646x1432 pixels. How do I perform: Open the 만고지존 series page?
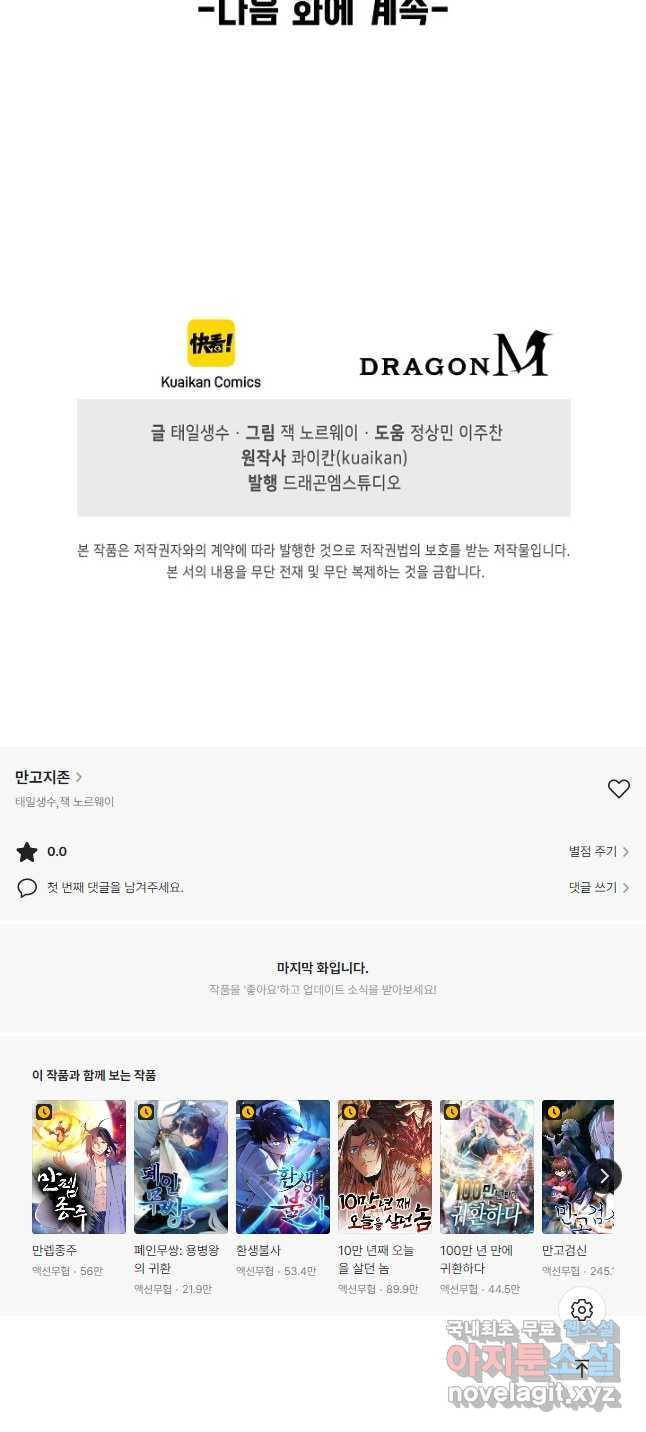pyautogui.click(x=48, y=777)
